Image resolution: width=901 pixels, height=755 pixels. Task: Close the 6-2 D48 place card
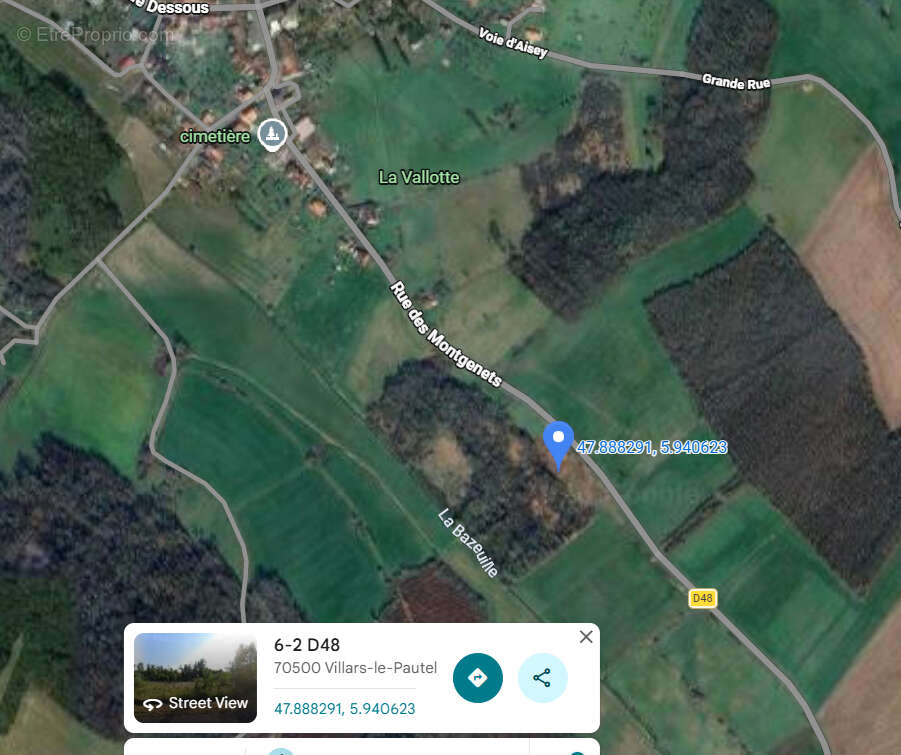pyautogui.click(x=586, y=637)
